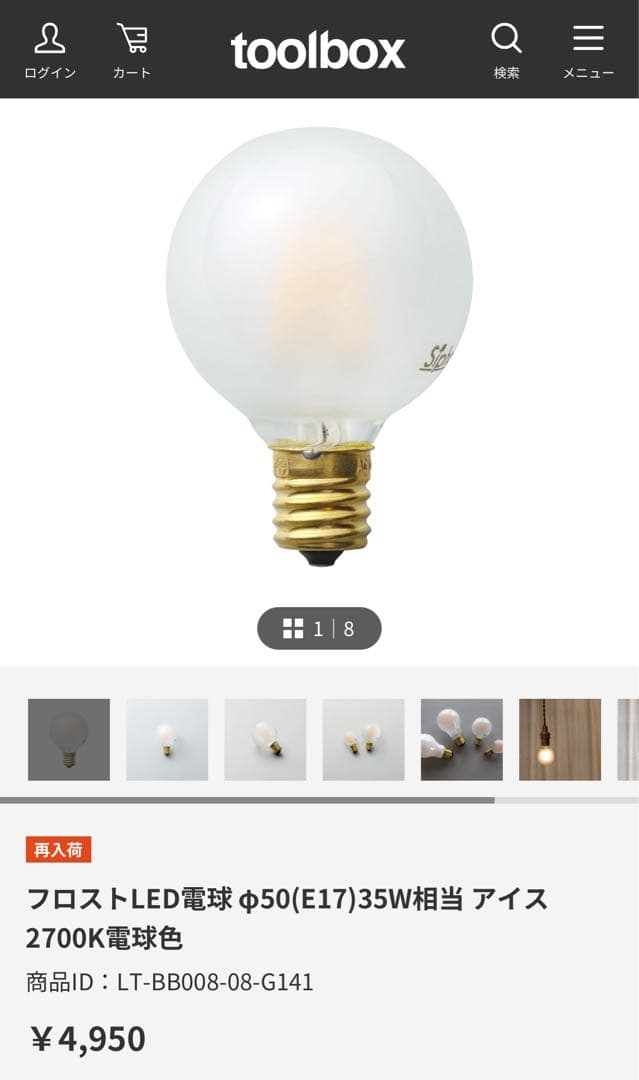Select the thumbnail showing two bulbs
The width and height of the screenshot is (639, 1080).
[x=363, y=740]
